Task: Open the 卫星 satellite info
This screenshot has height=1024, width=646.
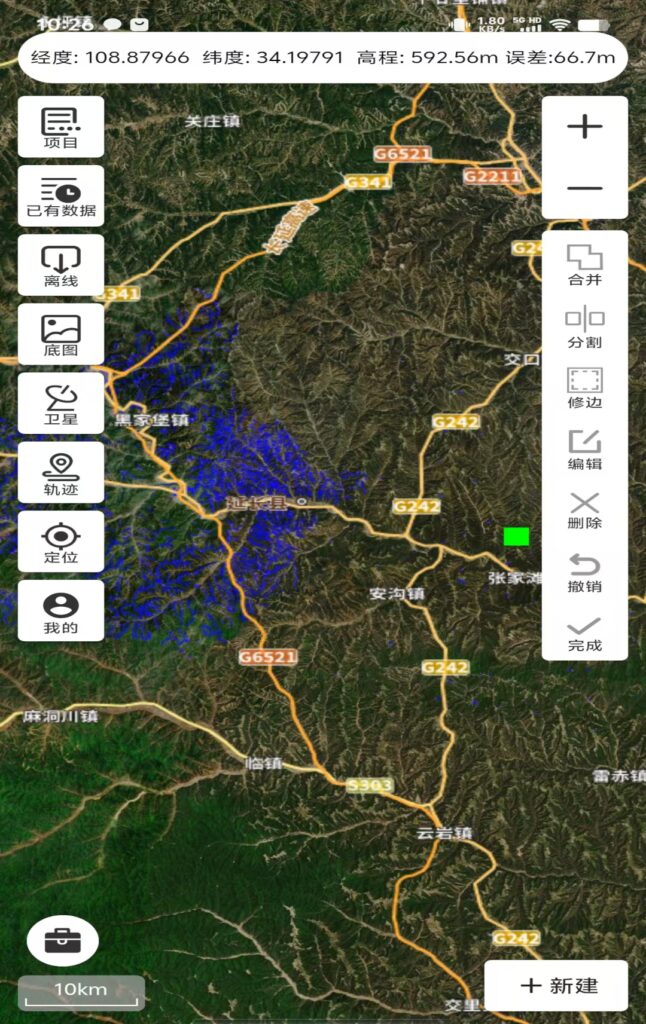Action: [61, 403]
